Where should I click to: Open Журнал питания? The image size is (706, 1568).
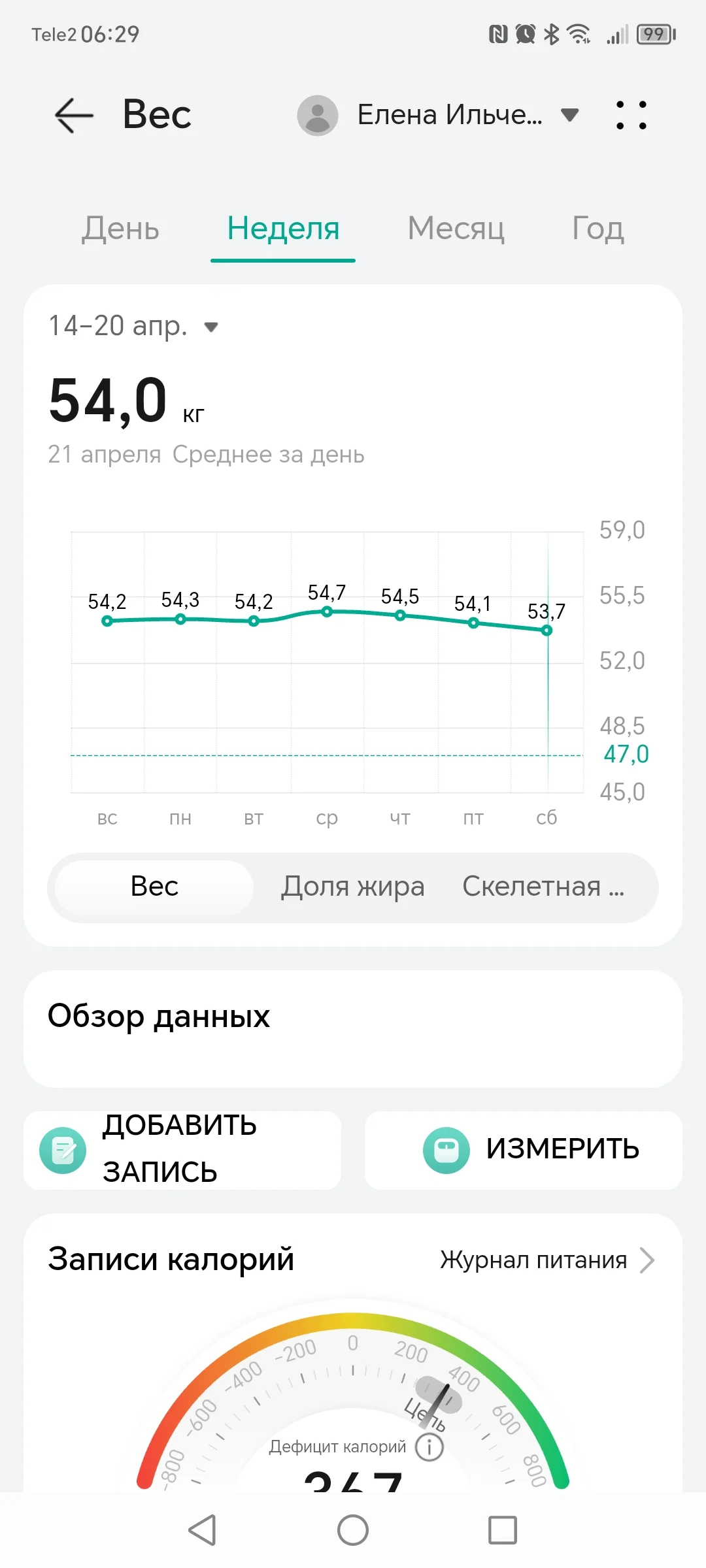(x=534, y=1260)
